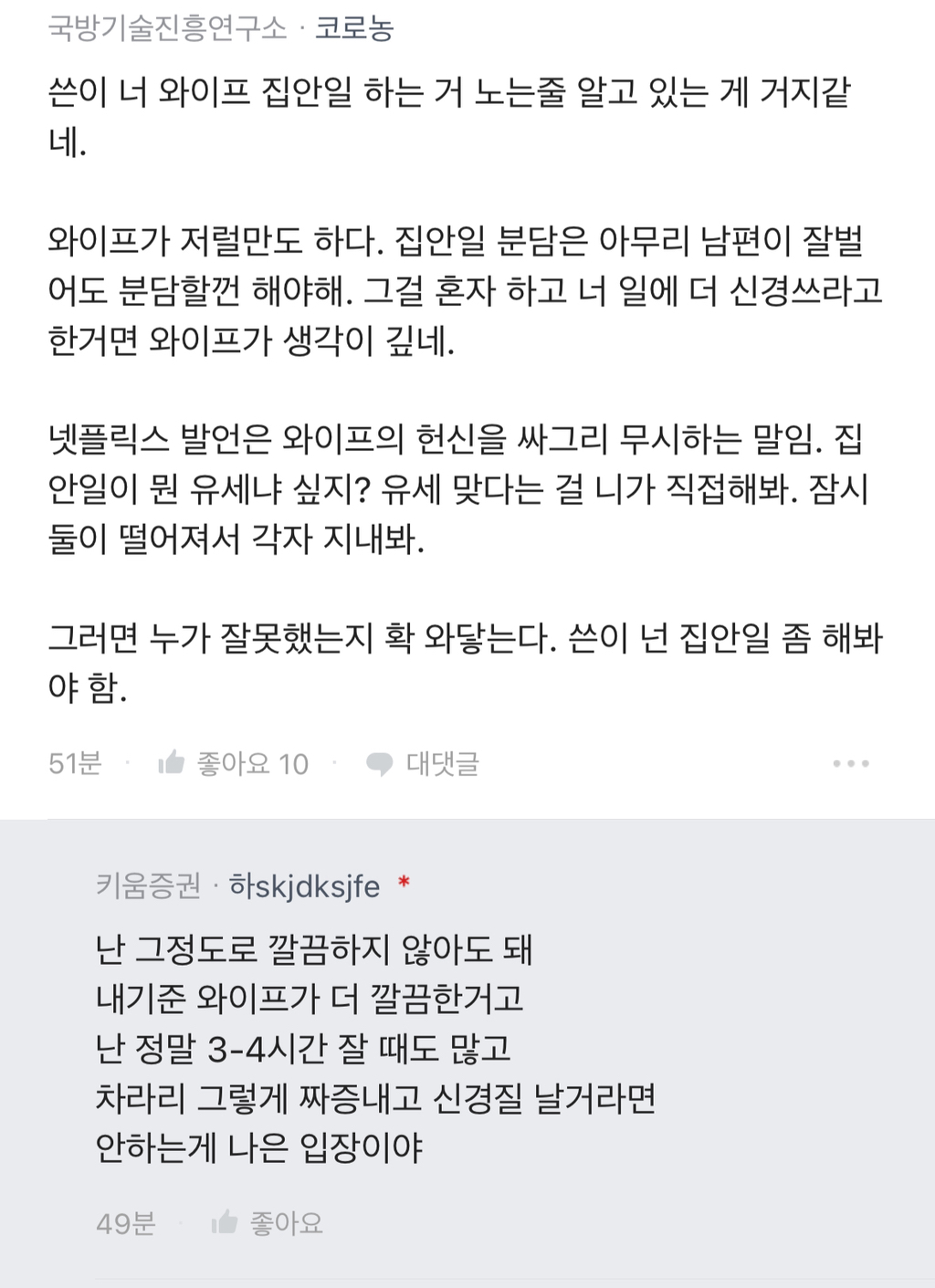The height and width of the screenshot is (1288, 935).
Task: Click the thumbs-up icon on 코로농's comment
Action: click(x=173, y=763)
